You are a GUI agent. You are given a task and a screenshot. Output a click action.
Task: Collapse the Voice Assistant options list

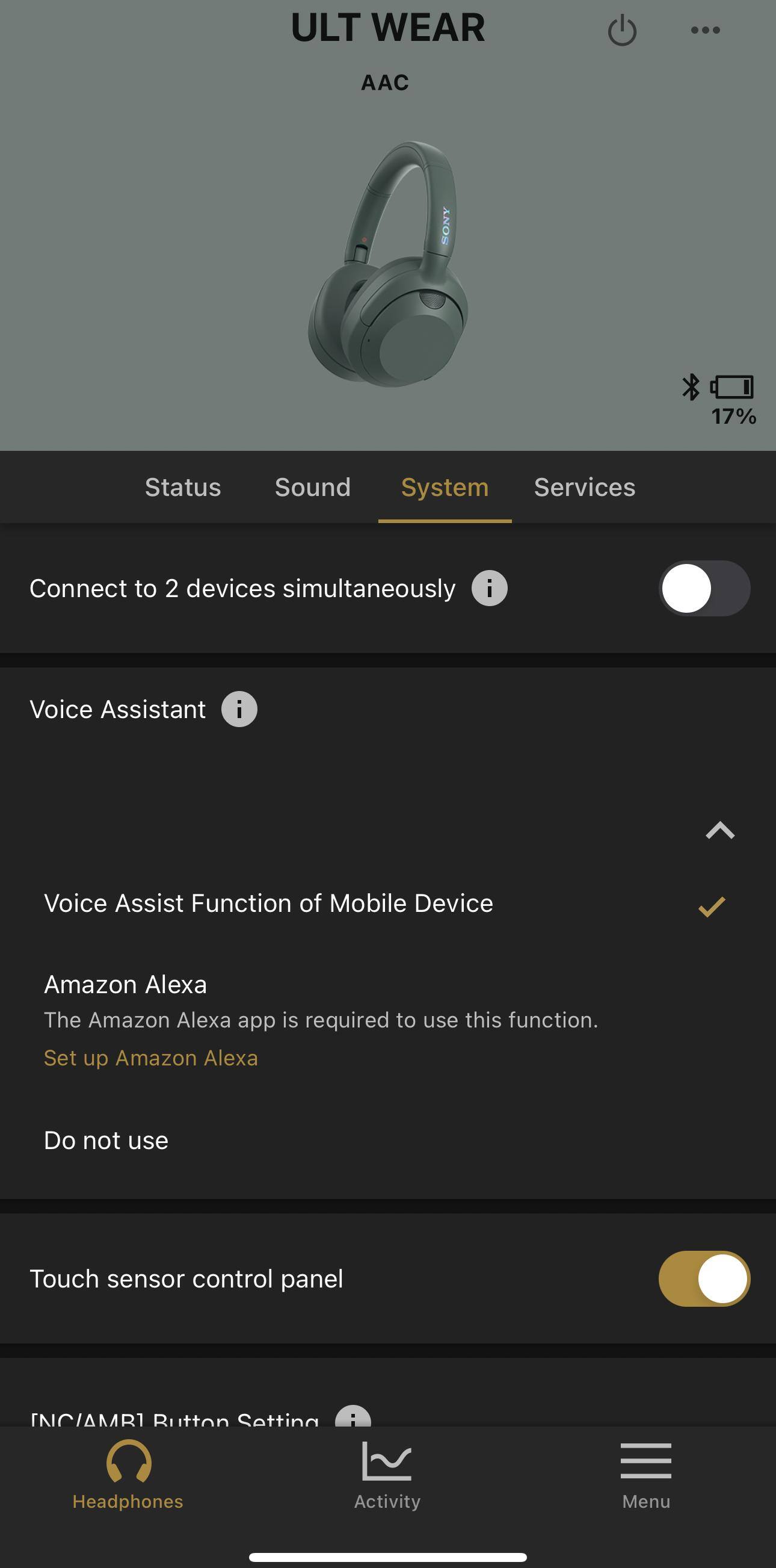click(x=720, y=831)
